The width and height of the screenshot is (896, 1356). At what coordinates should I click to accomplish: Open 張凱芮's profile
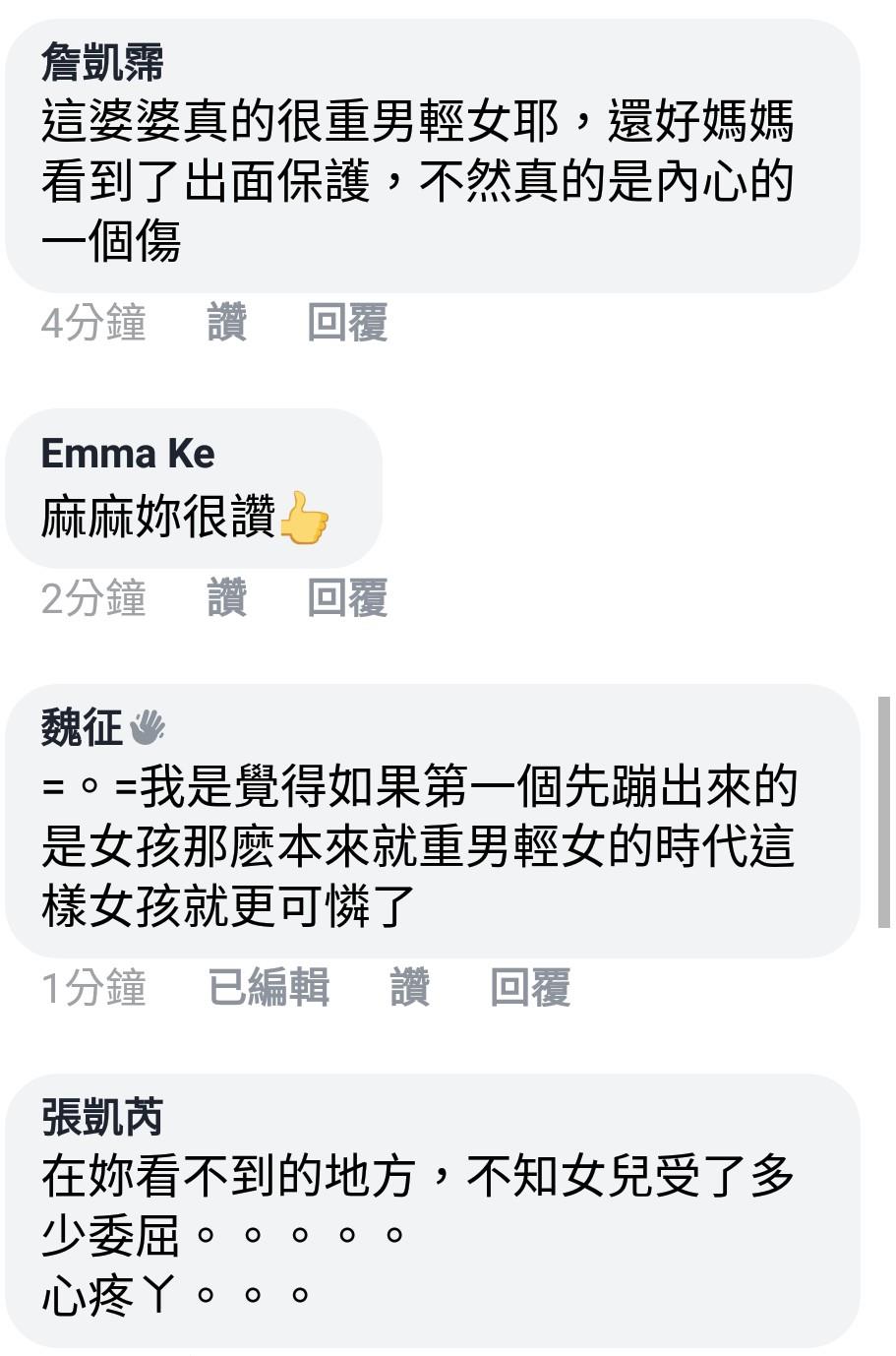pyautogui.click(x=102, y=1117)
